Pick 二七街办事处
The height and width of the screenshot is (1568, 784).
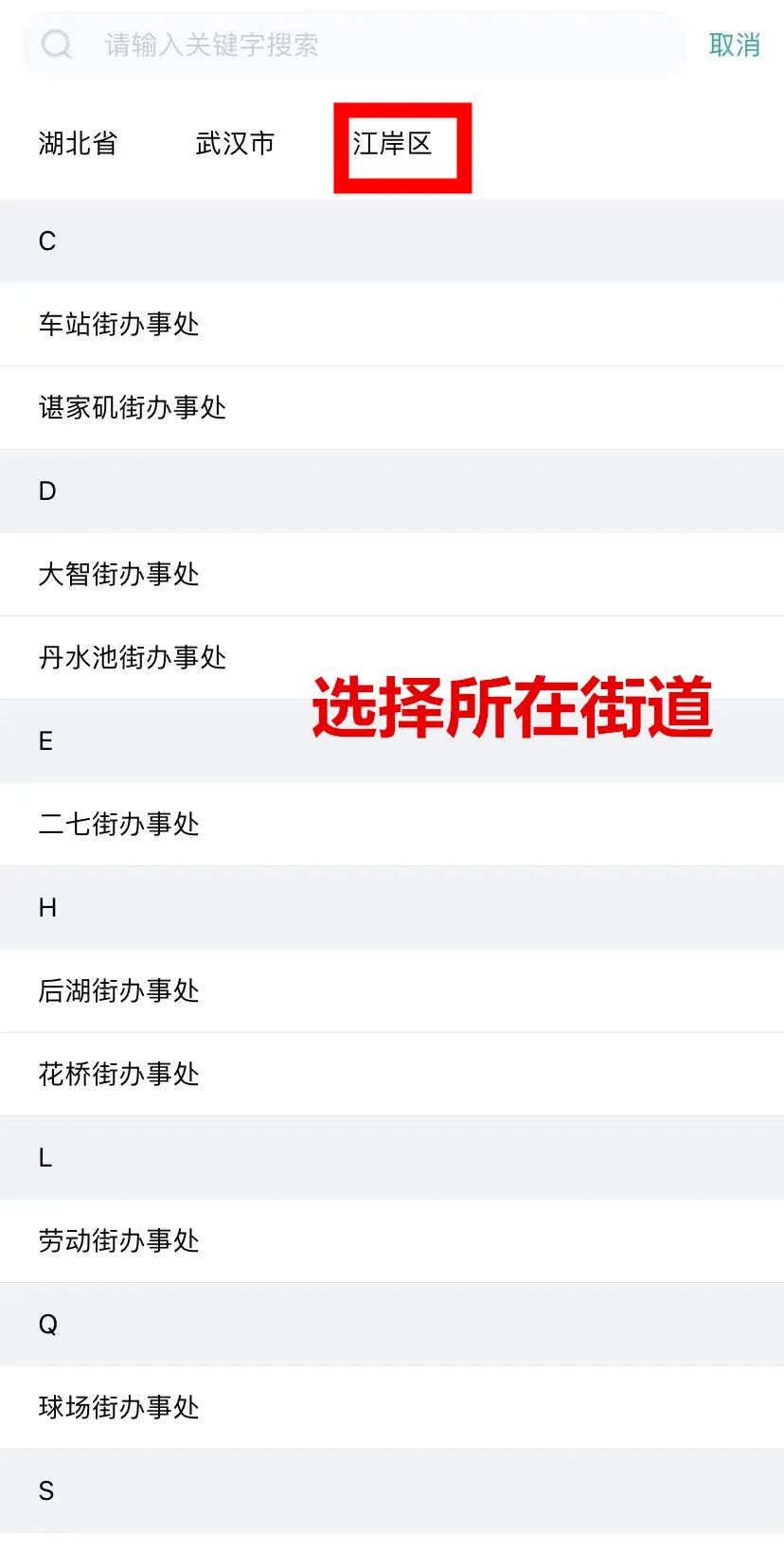(x=392, y=825)
